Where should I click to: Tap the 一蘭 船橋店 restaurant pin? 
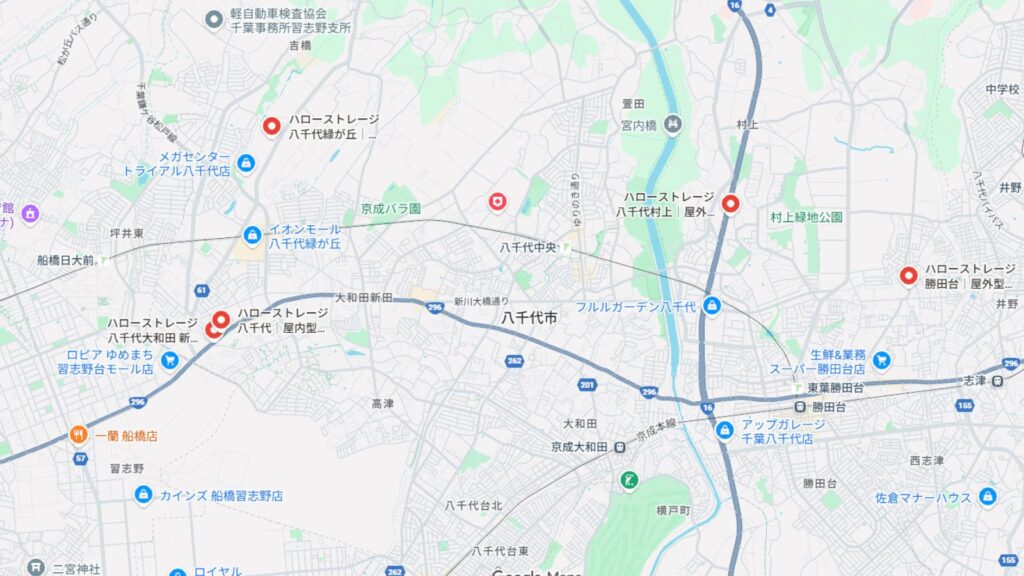coord(78,435)
